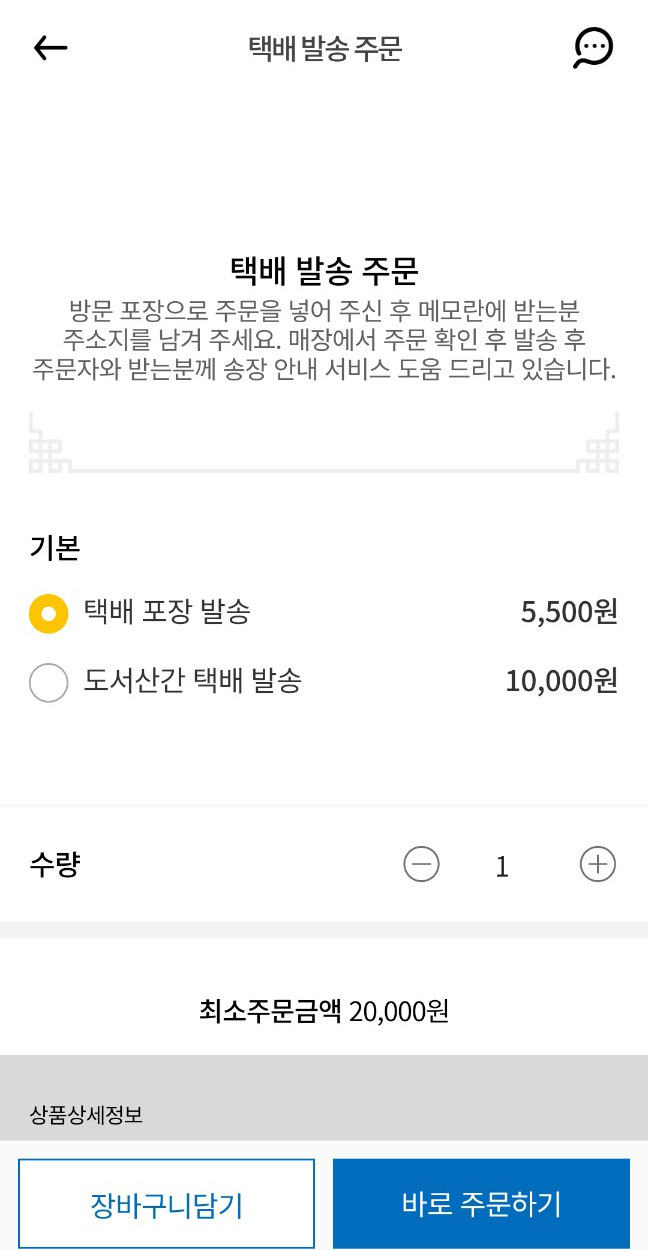The width and height of the screenshot is (648, 1250).
Task: Open the chat inquiry bubble icon
Action: 593,47
